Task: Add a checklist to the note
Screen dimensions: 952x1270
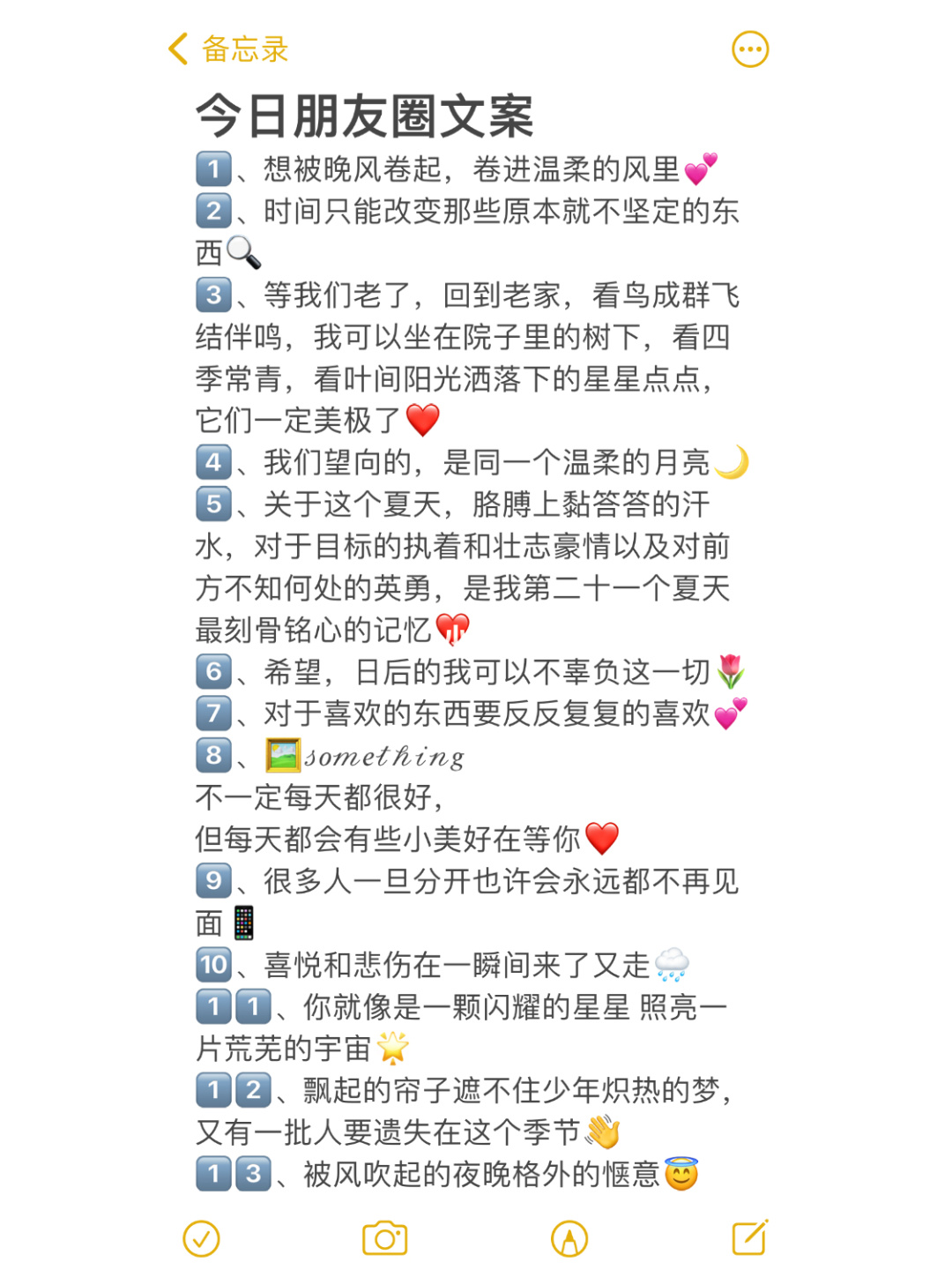Action: click(201, 1238)
